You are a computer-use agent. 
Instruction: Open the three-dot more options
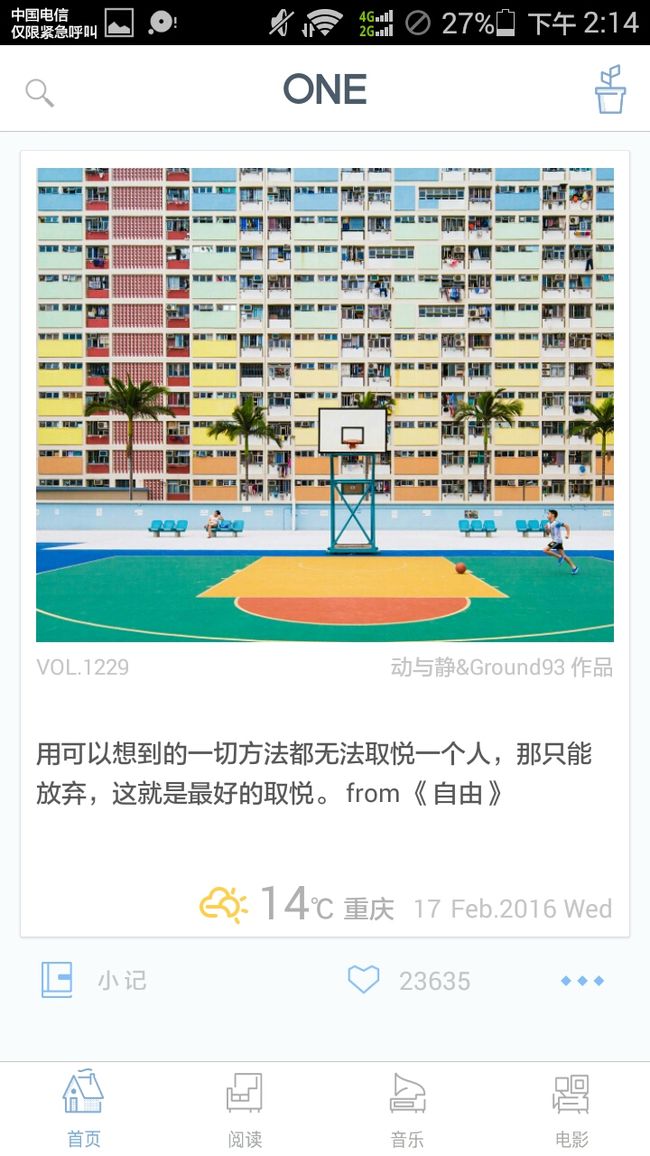582,981
